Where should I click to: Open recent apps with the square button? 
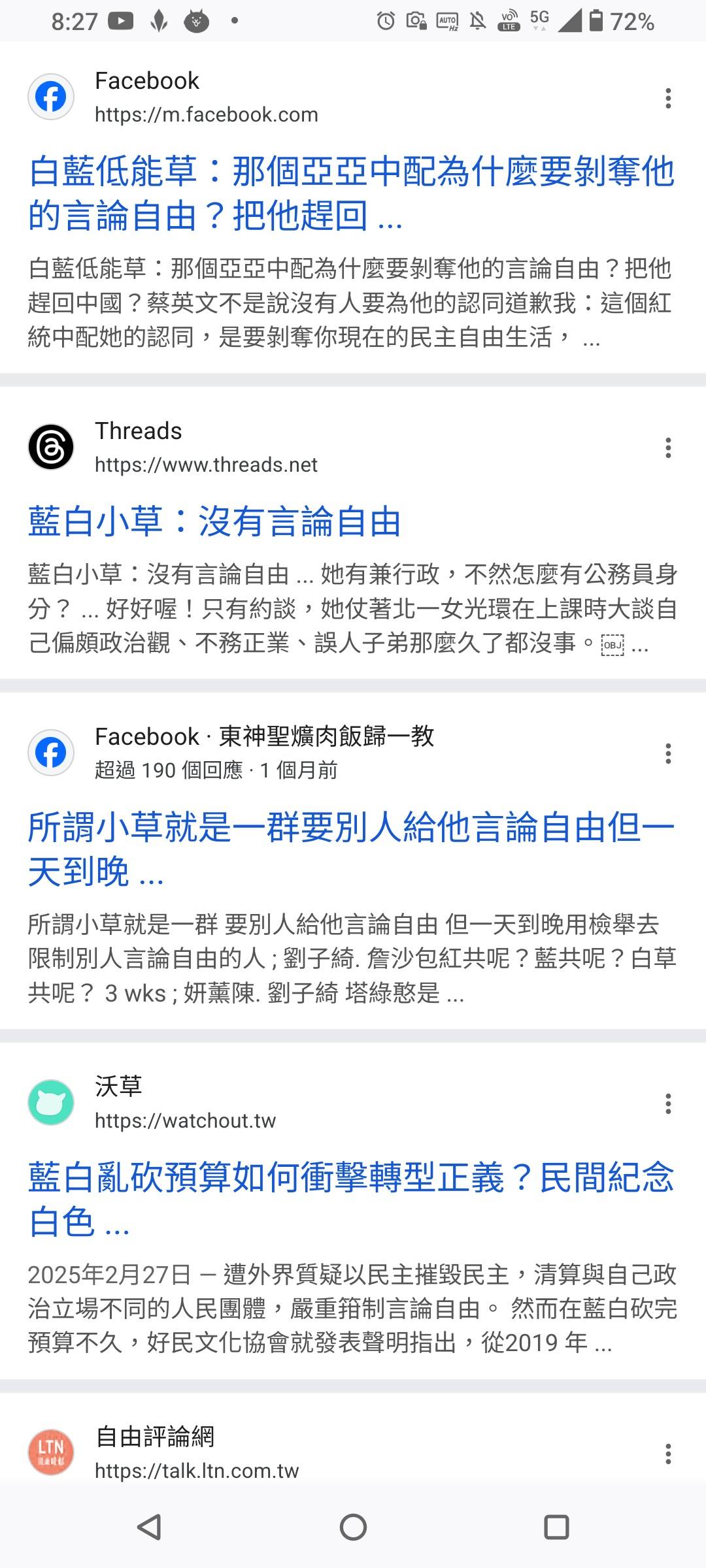[556, 1527]
